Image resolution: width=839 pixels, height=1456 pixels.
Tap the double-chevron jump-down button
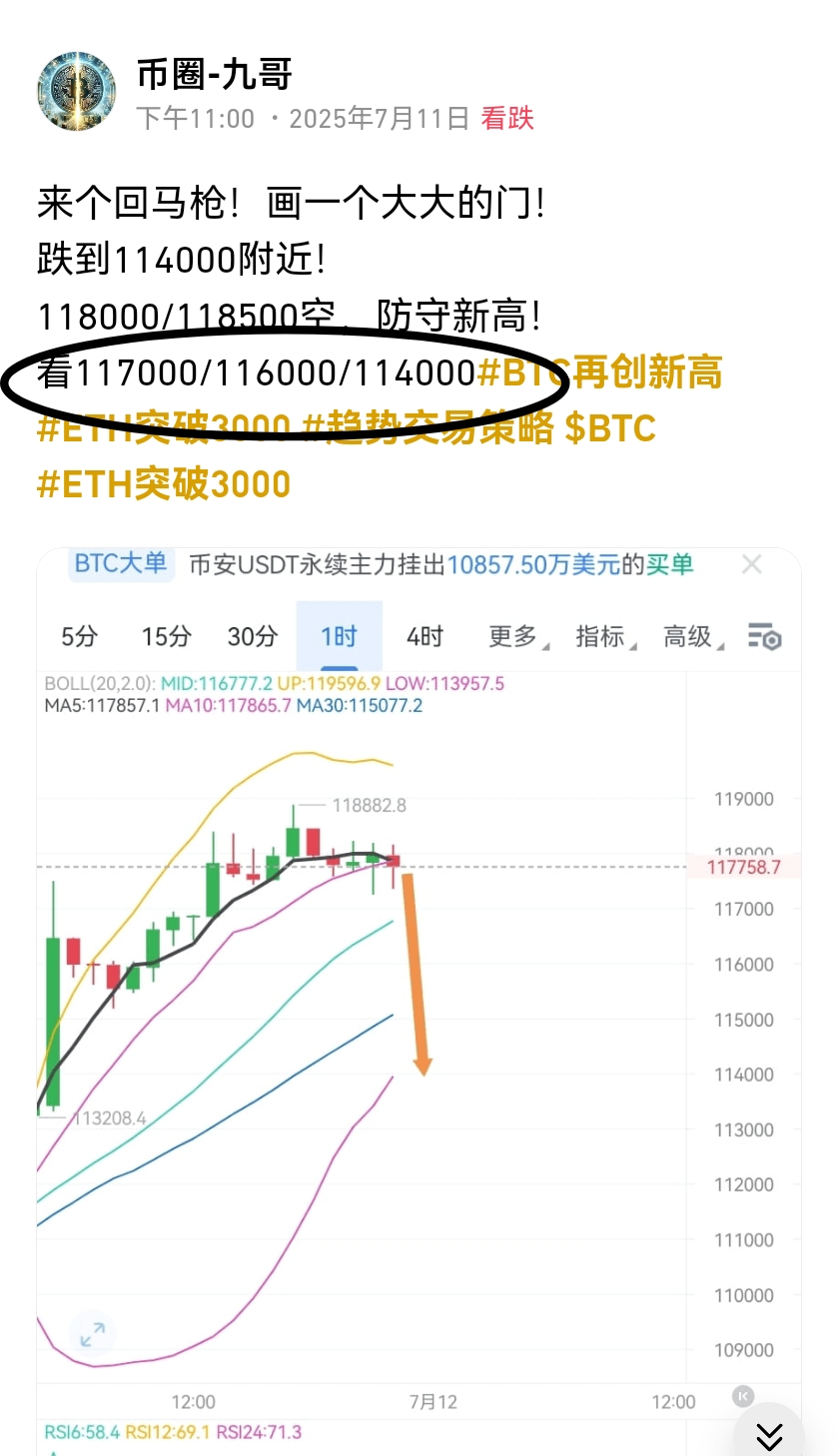[768, 1436]
